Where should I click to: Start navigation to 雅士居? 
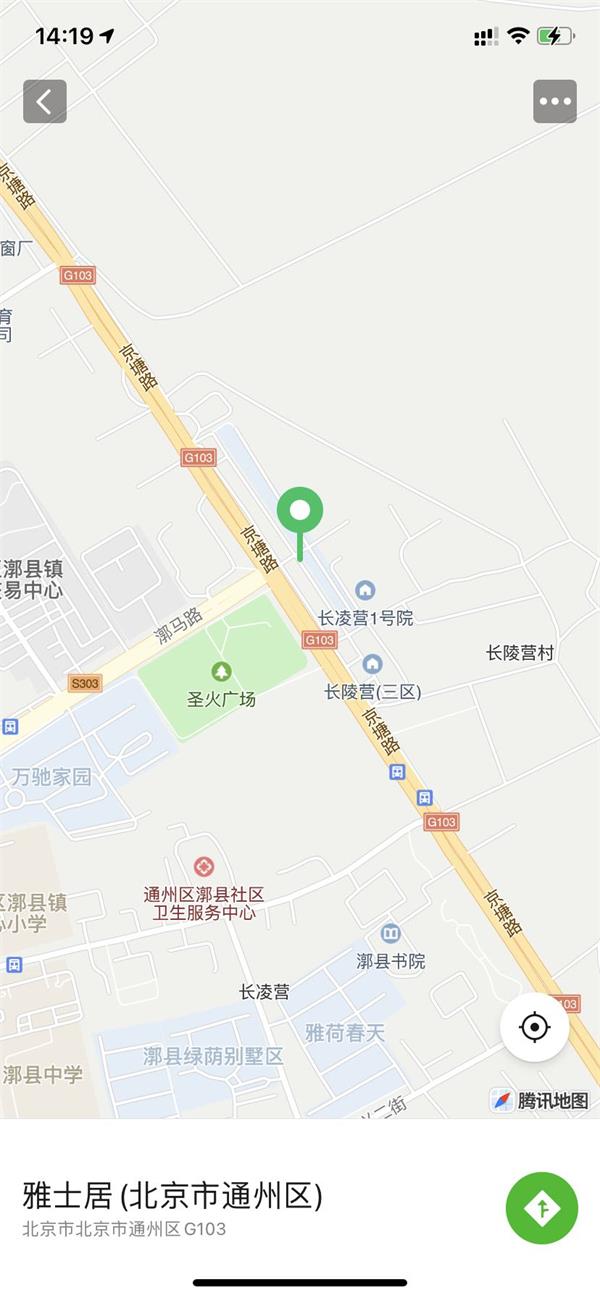[x=542, y=1208]
